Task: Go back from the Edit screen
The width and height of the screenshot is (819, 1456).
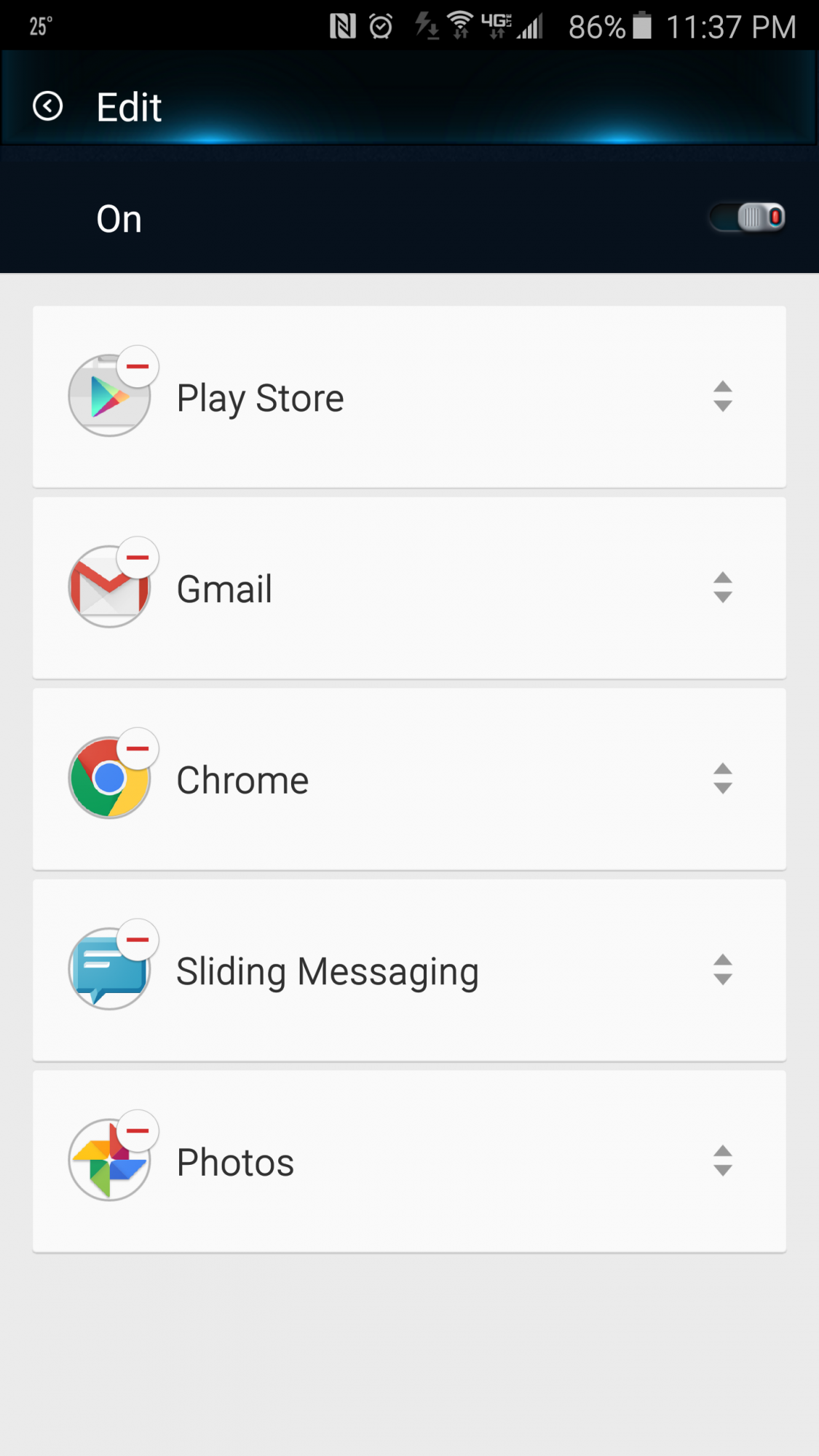Action: click(48, 106)
